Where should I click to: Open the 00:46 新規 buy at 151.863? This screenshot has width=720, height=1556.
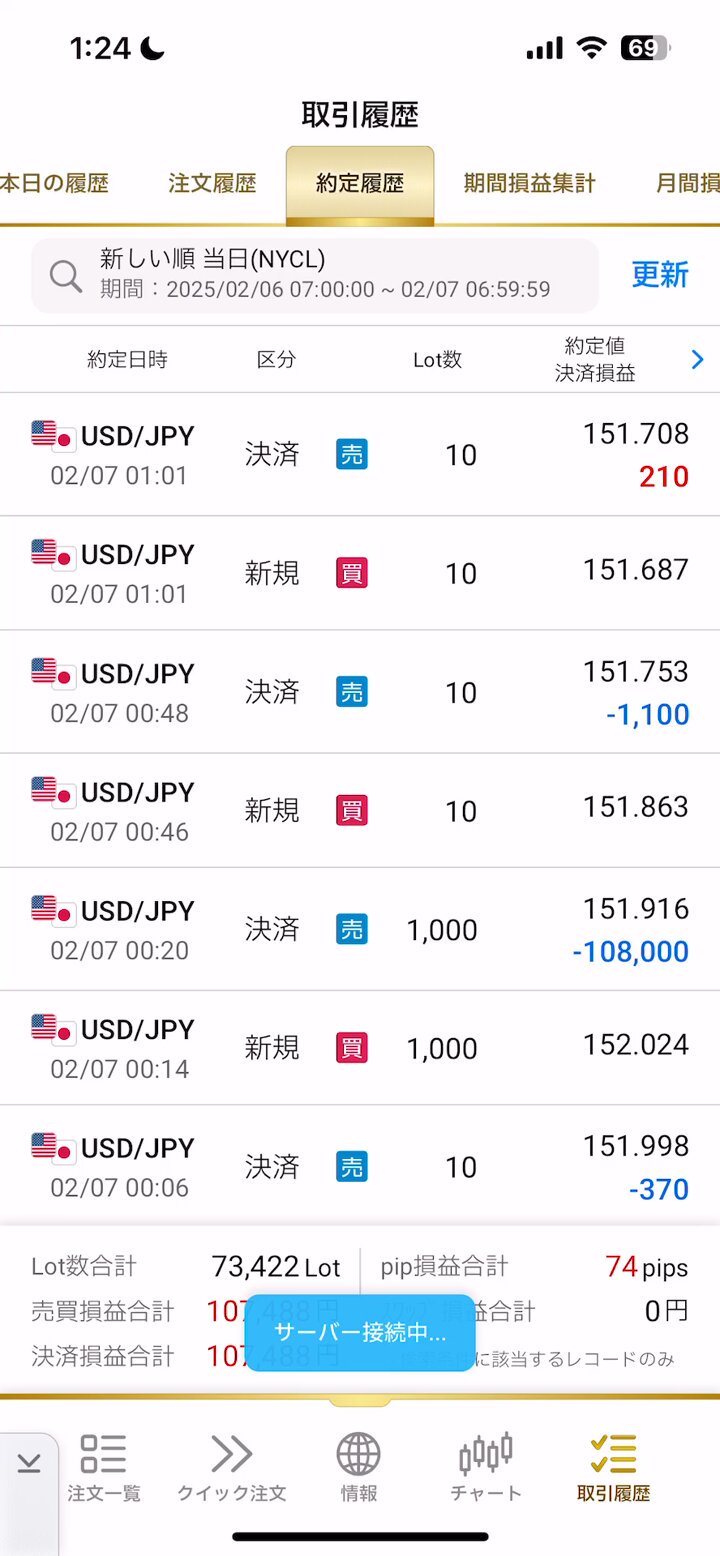360,811
